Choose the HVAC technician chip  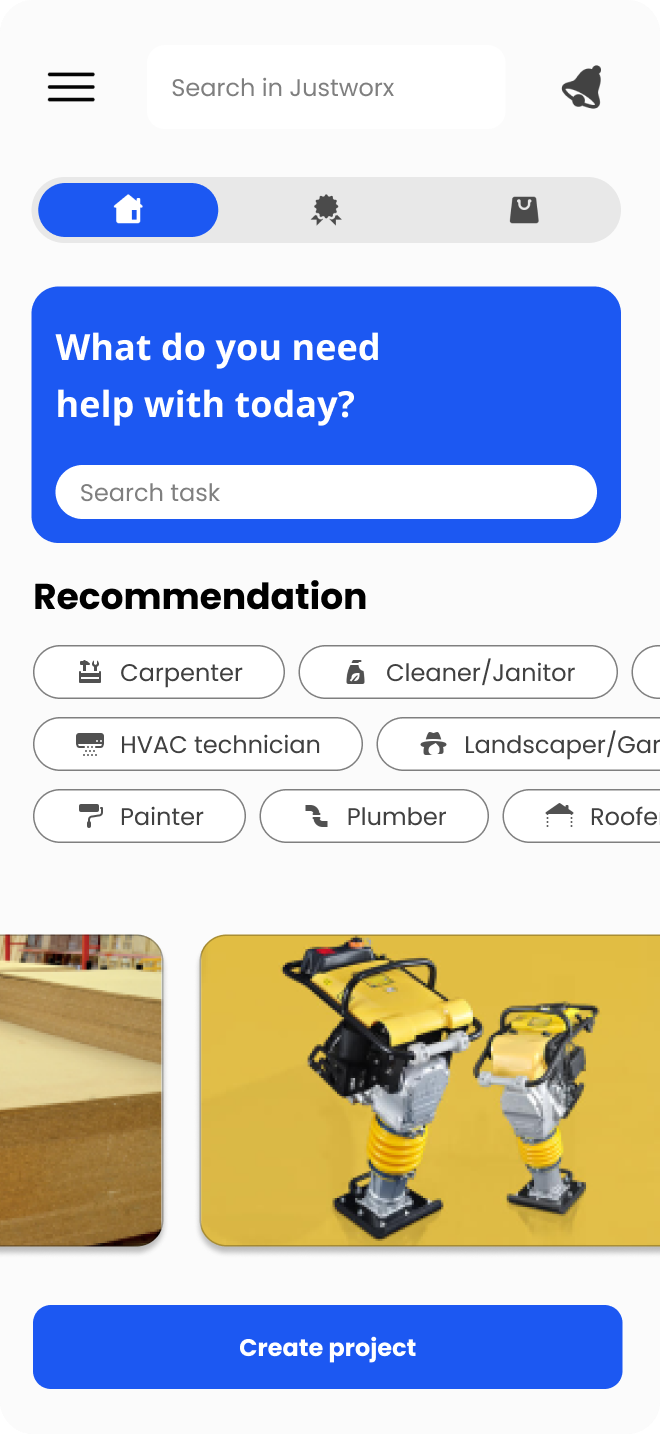pyautogui.click(x=198, y=744)
